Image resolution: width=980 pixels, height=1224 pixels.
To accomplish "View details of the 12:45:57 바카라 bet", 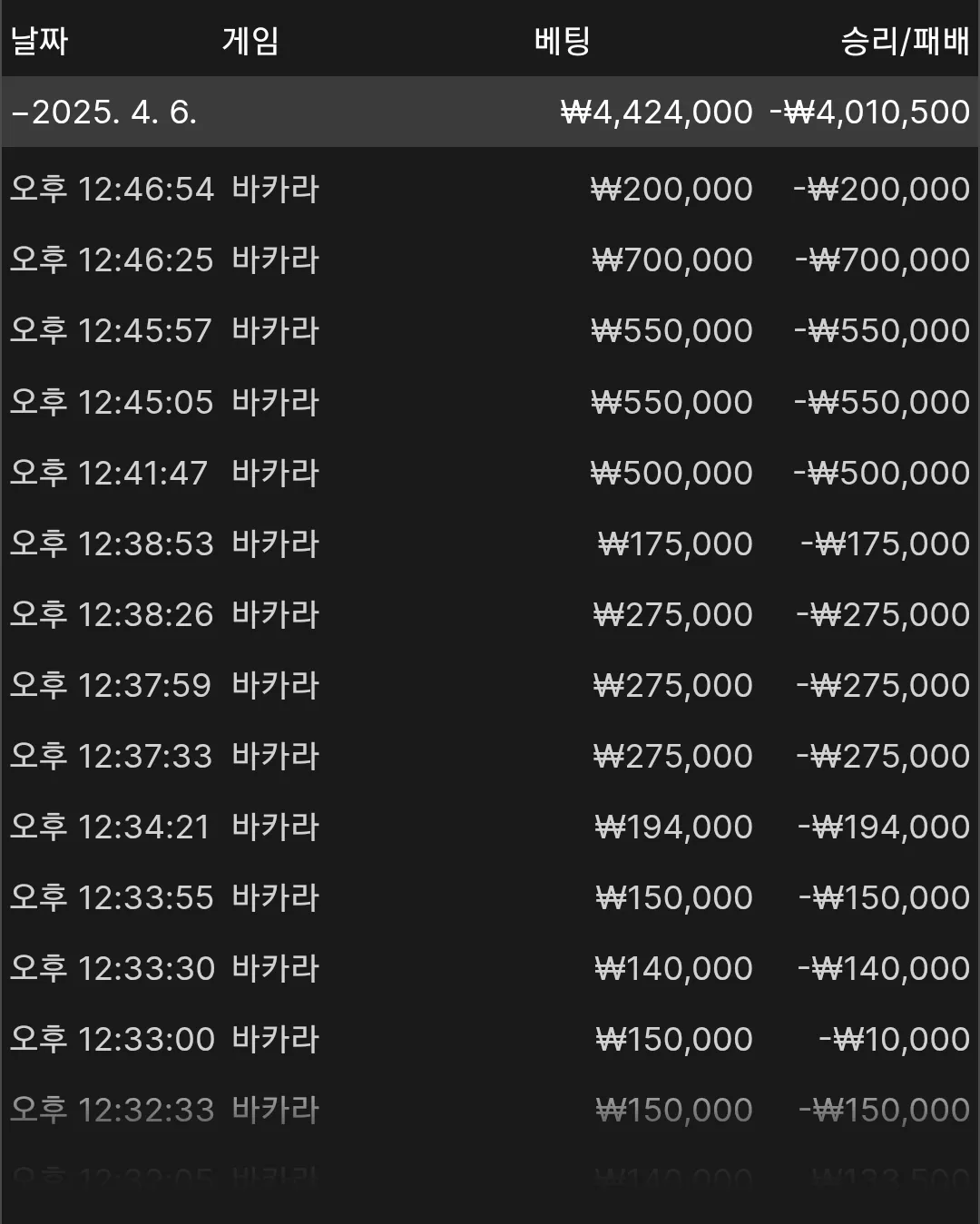I will click(490, 330).
